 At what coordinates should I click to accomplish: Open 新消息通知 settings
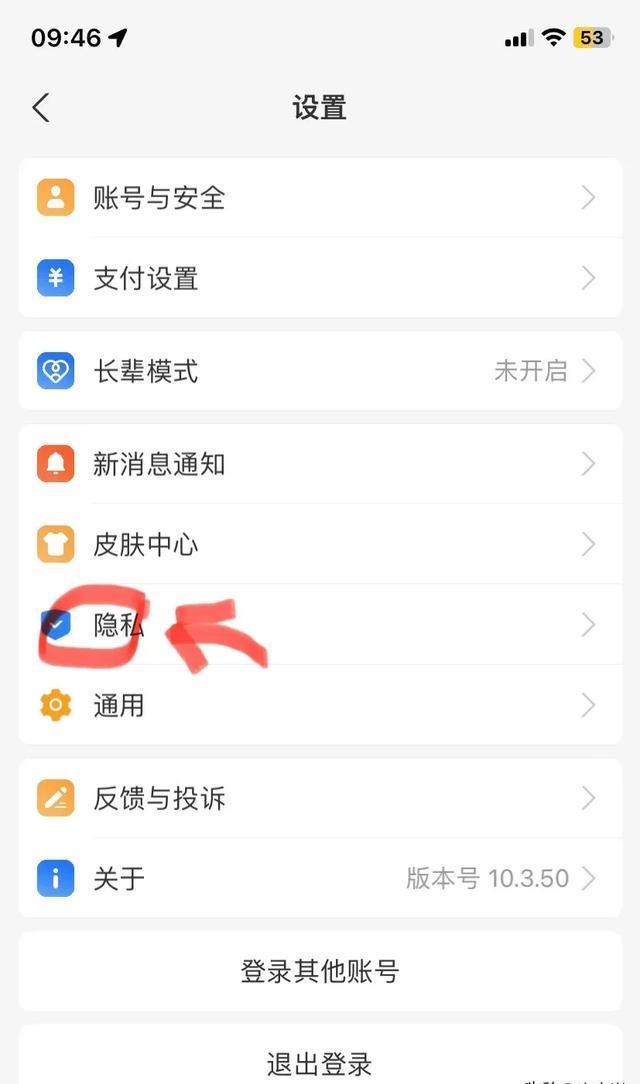click(x=320, y=464)
